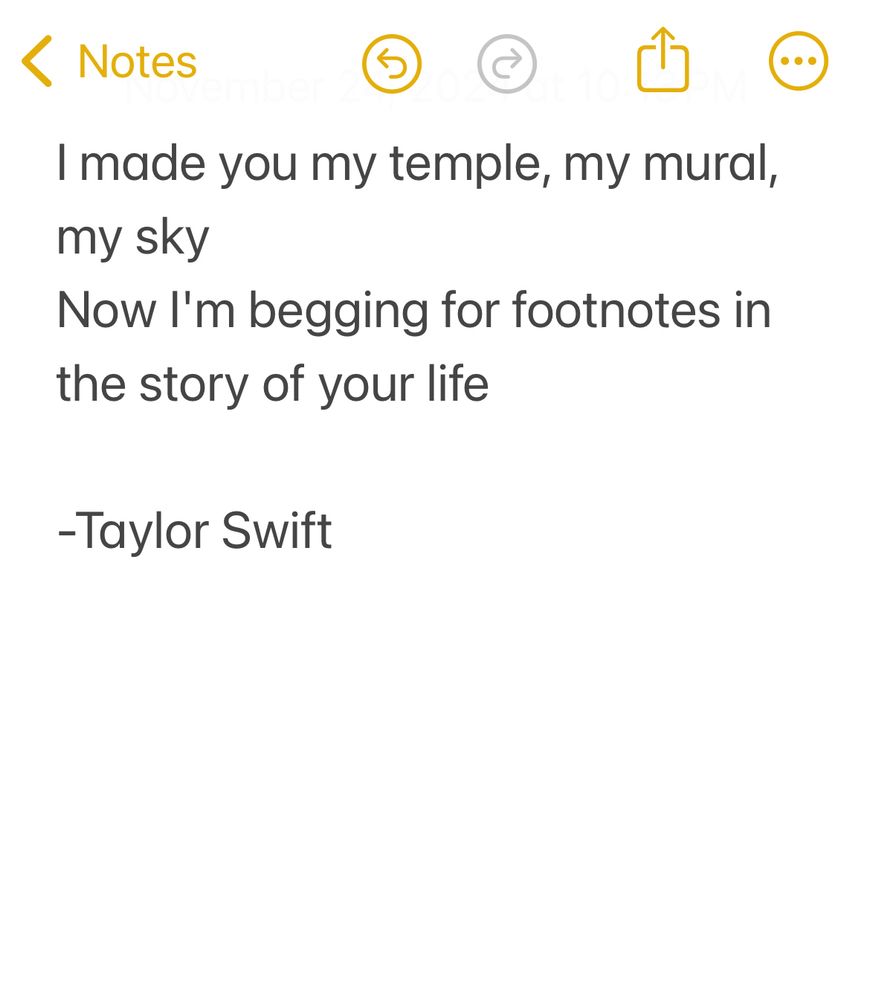Image resolution: width=870 pixels, height=1000 pixels.
Task: Undo the last edit
Action: tap(392, 63)
